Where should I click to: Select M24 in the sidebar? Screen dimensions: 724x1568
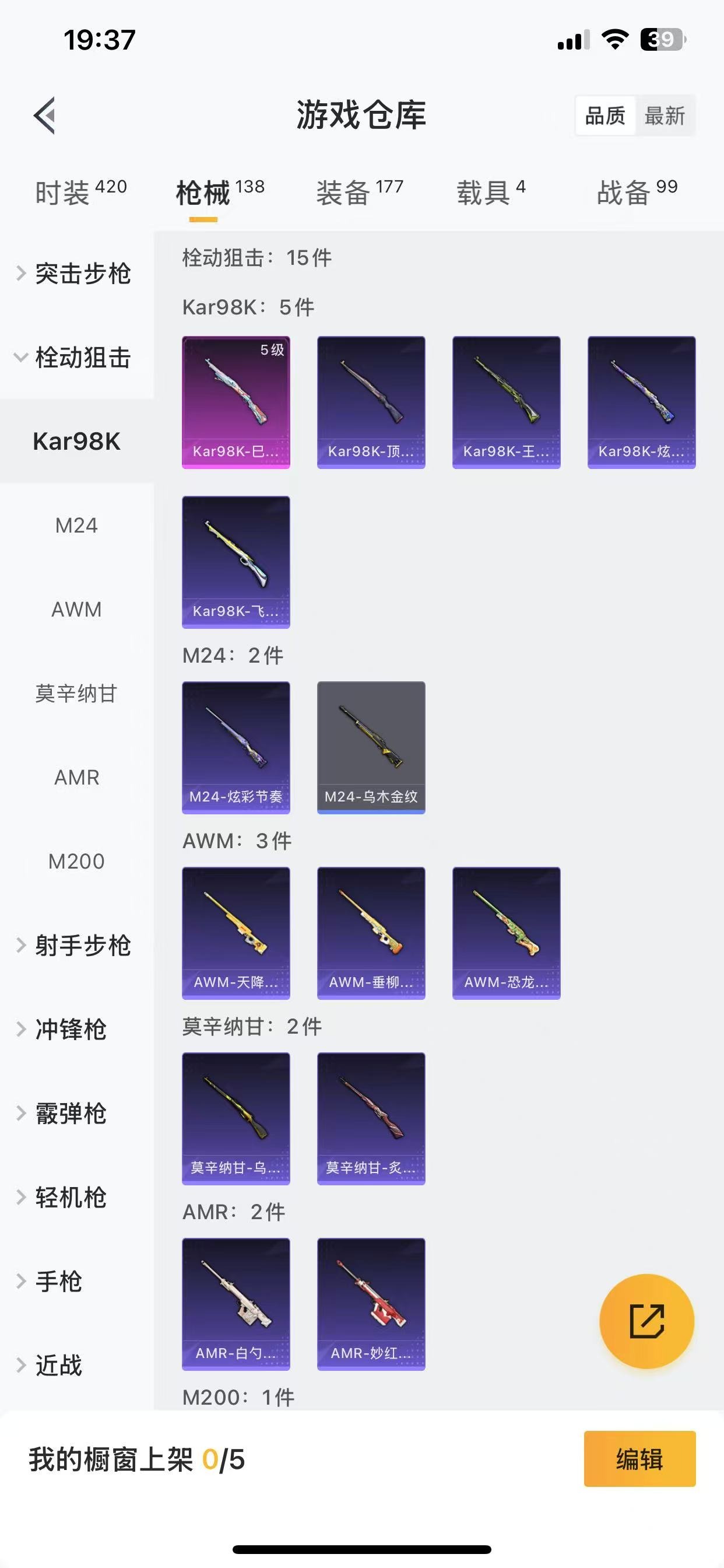click(x=76, y=526)
